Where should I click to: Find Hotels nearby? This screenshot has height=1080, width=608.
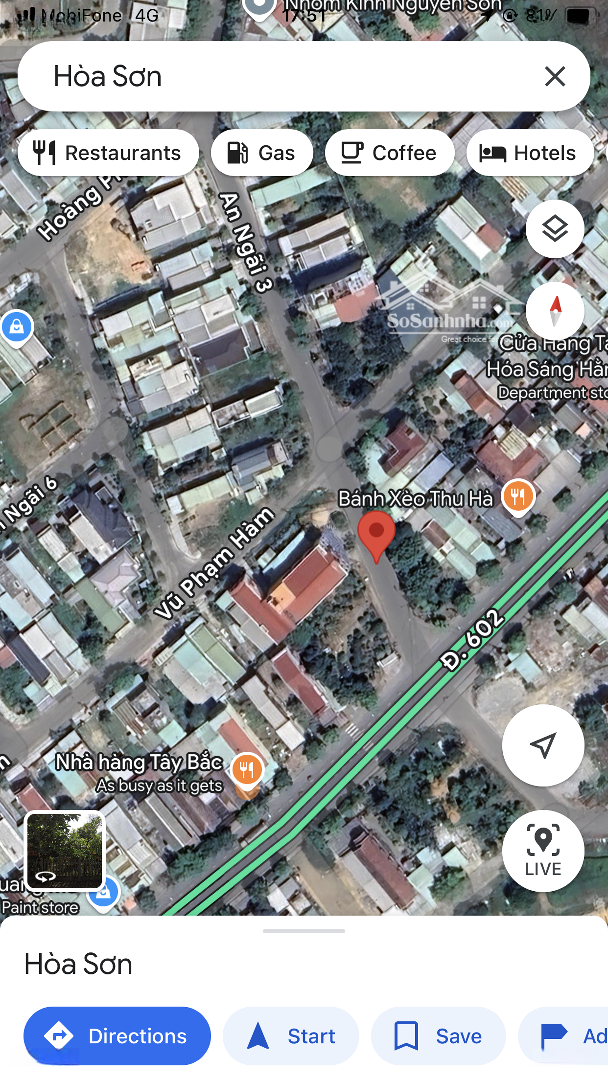click(x=529, y=153)
